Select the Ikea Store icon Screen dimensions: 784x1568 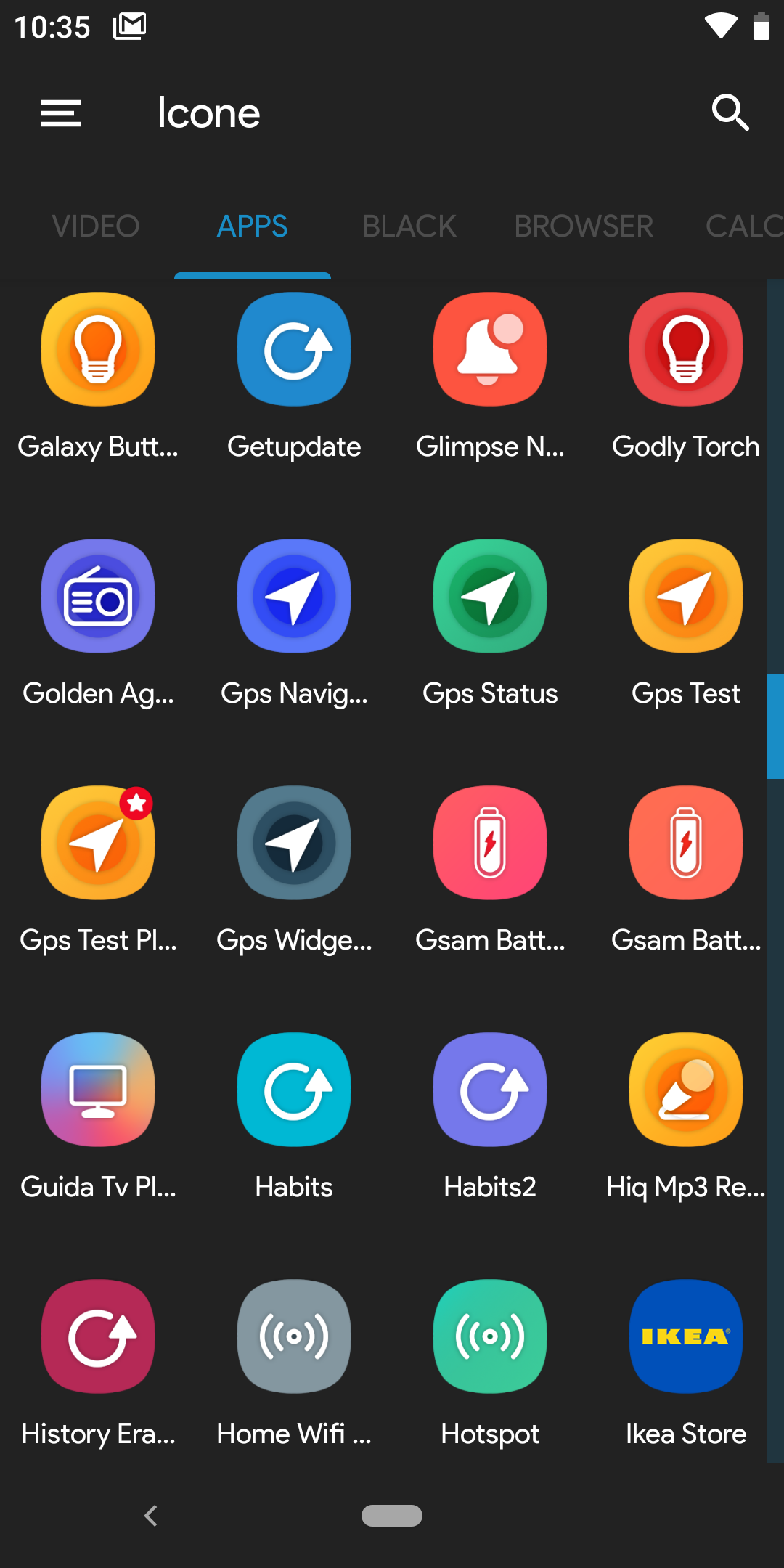coord(686,1336)
